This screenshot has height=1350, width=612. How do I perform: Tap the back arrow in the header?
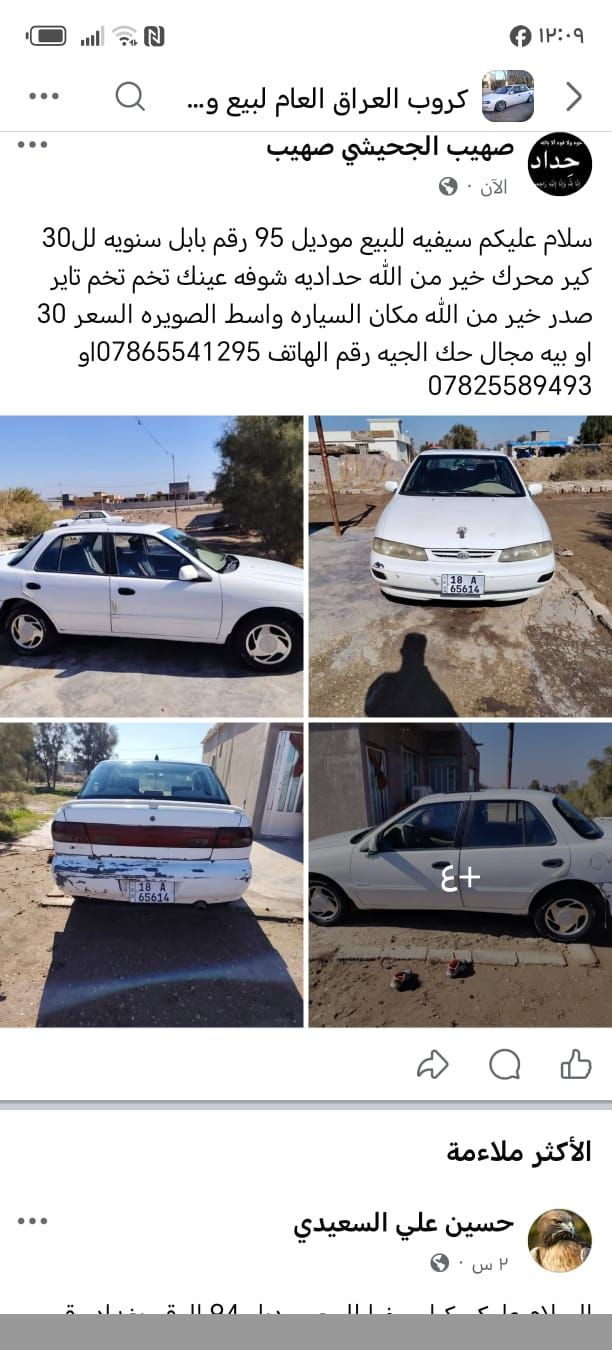[574, 97]
